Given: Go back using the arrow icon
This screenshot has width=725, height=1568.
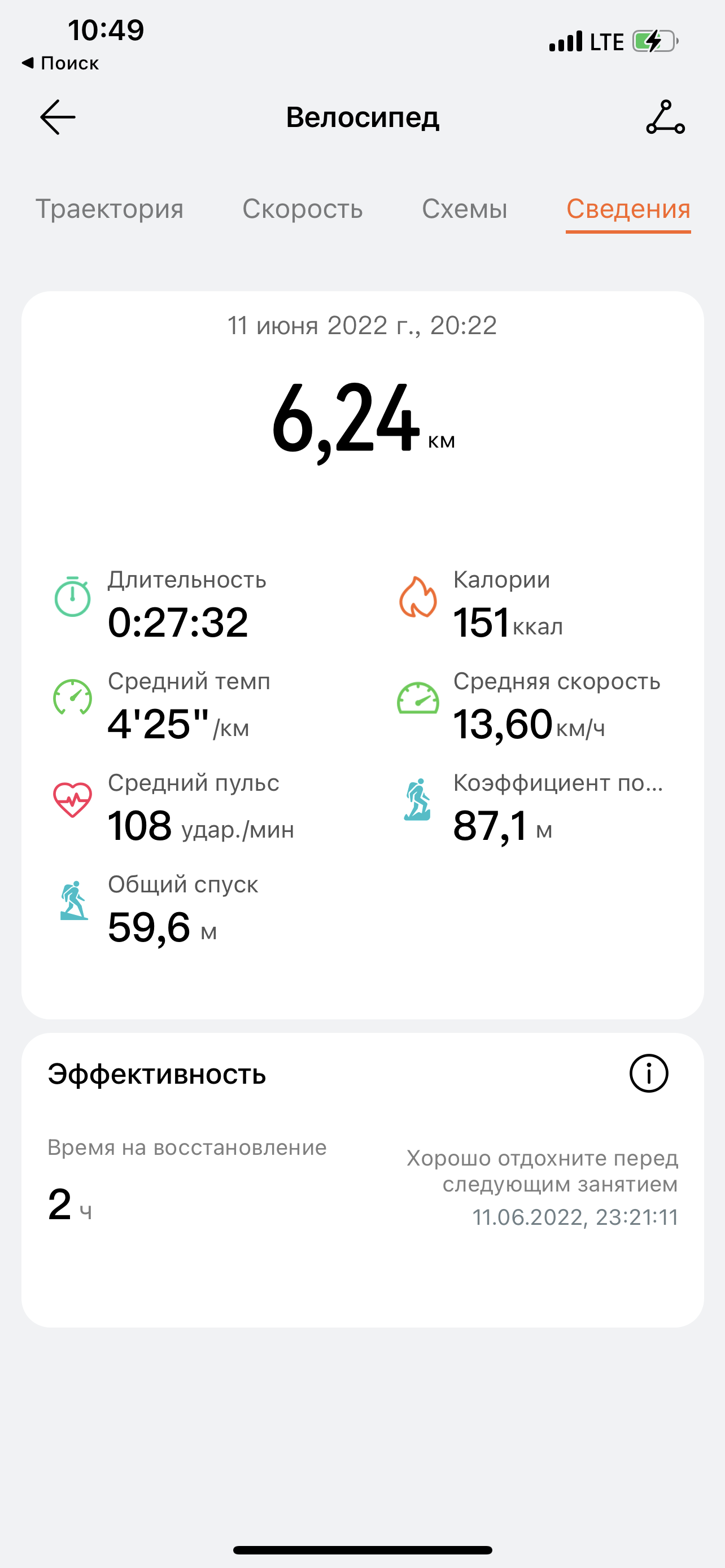Looking at the screenshot, I should point(58,117).
